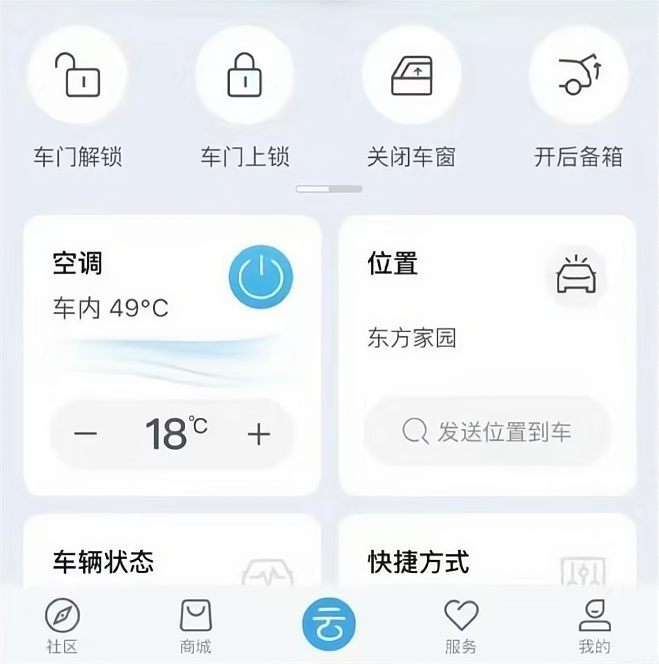Turn on the air conditioner power button

260,276
